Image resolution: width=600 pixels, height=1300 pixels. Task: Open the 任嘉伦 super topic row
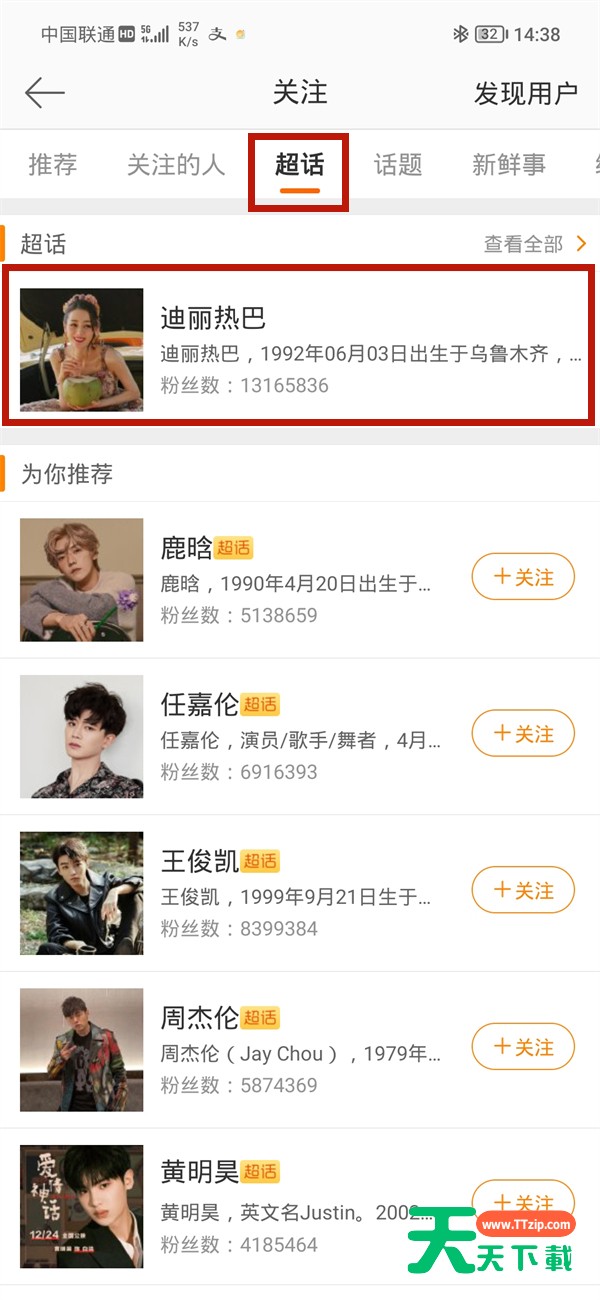(300, 737)
